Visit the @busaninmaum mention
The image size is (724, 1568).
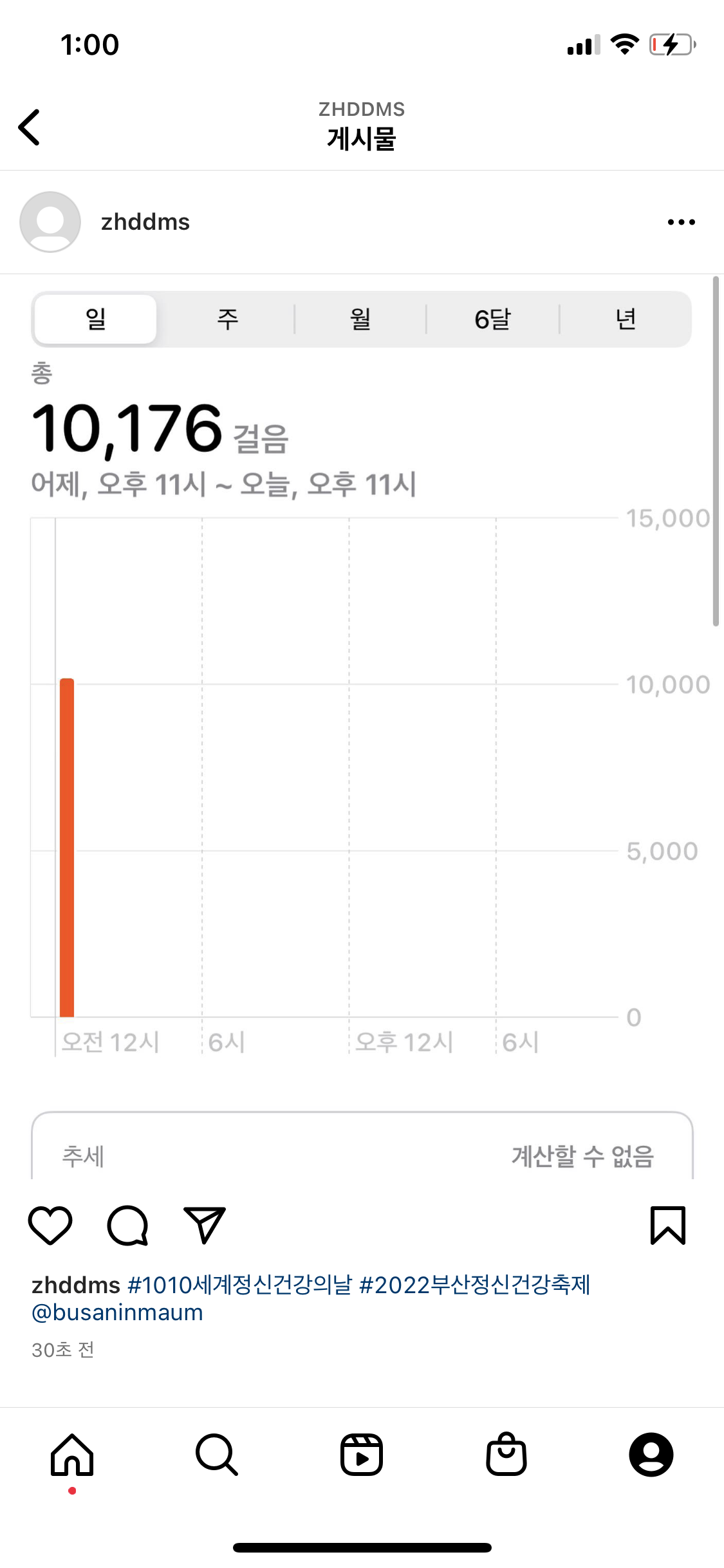tap(117, 1312)
